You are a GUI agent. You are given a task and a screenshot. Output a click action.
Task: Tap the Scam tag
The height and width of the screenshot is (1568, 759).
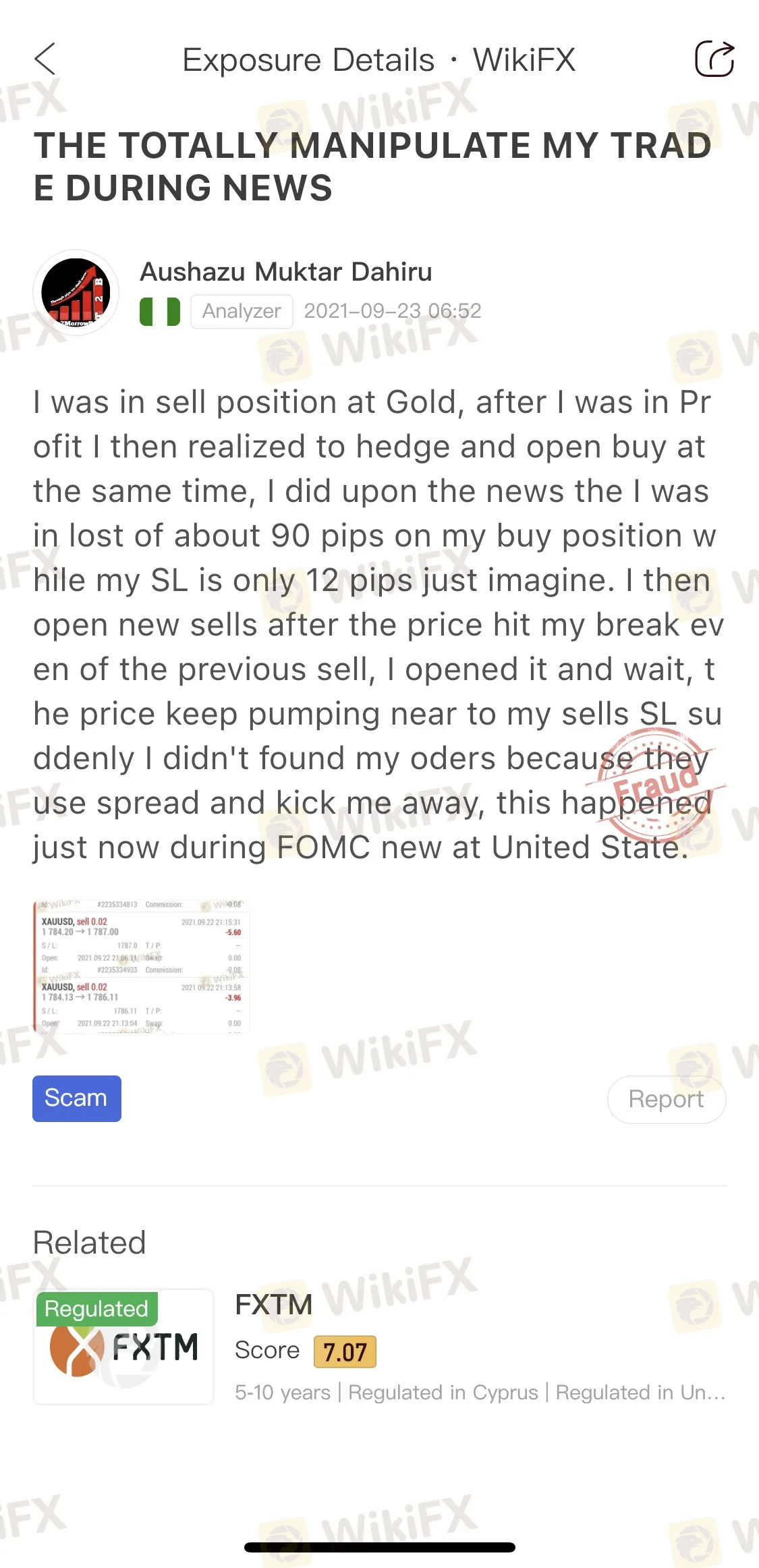pyautogui.click(x=77, y=1098)
